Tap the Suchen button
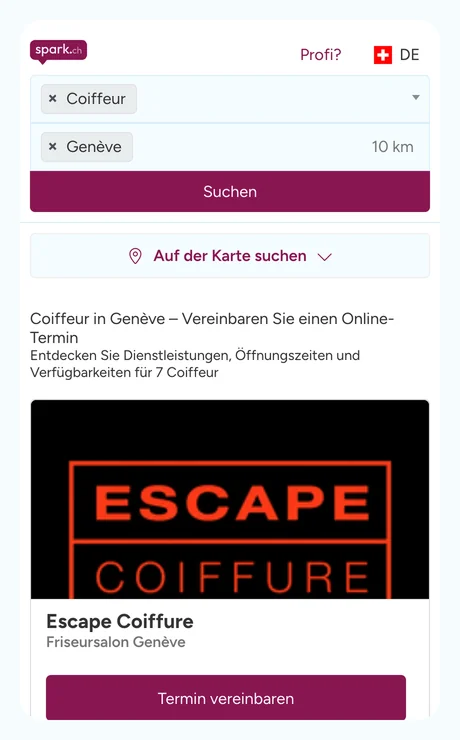Image resolution: width=460 pixels, height=740 pixels. (x=230, y=192)
